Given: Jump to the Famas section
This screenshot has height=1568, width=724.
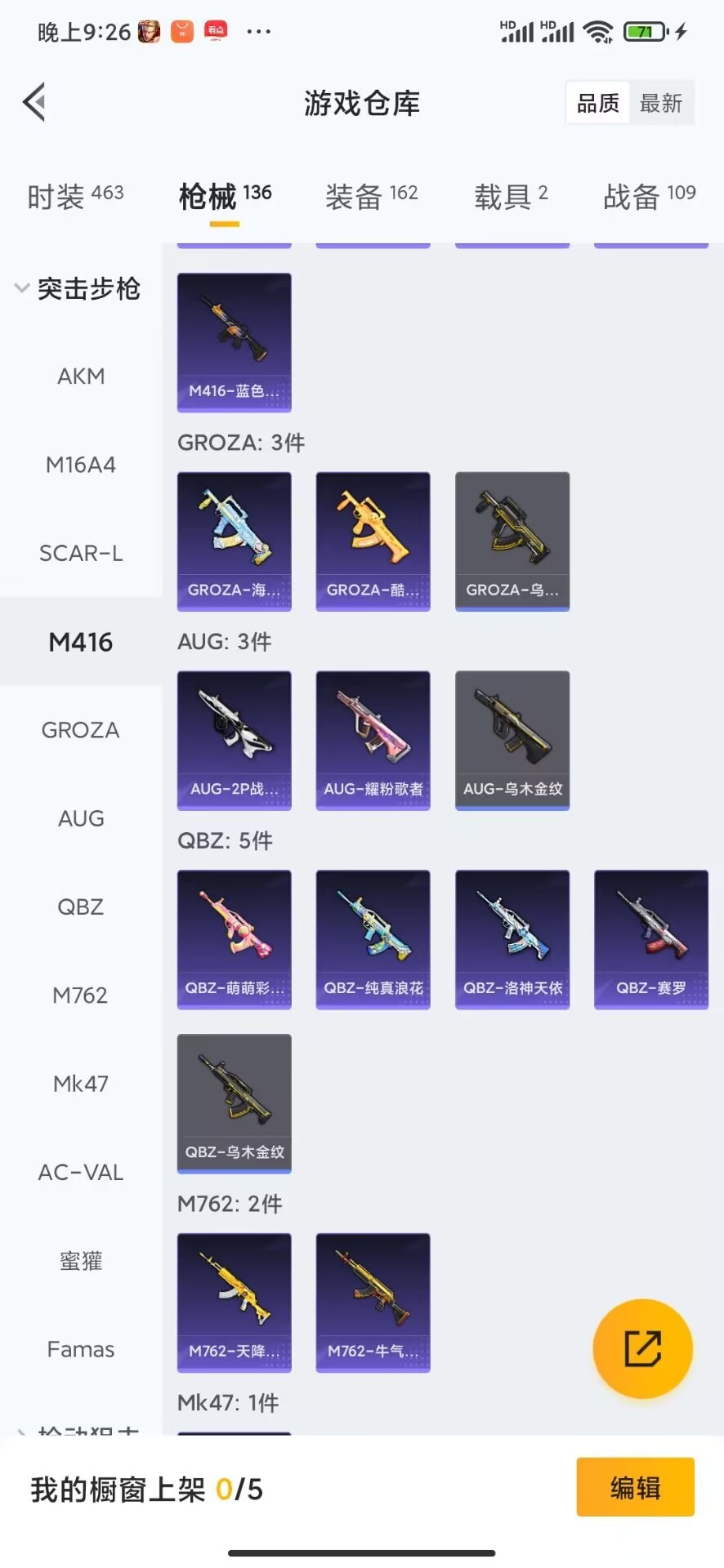Looking at the screenshot, I should [81, 1349].
